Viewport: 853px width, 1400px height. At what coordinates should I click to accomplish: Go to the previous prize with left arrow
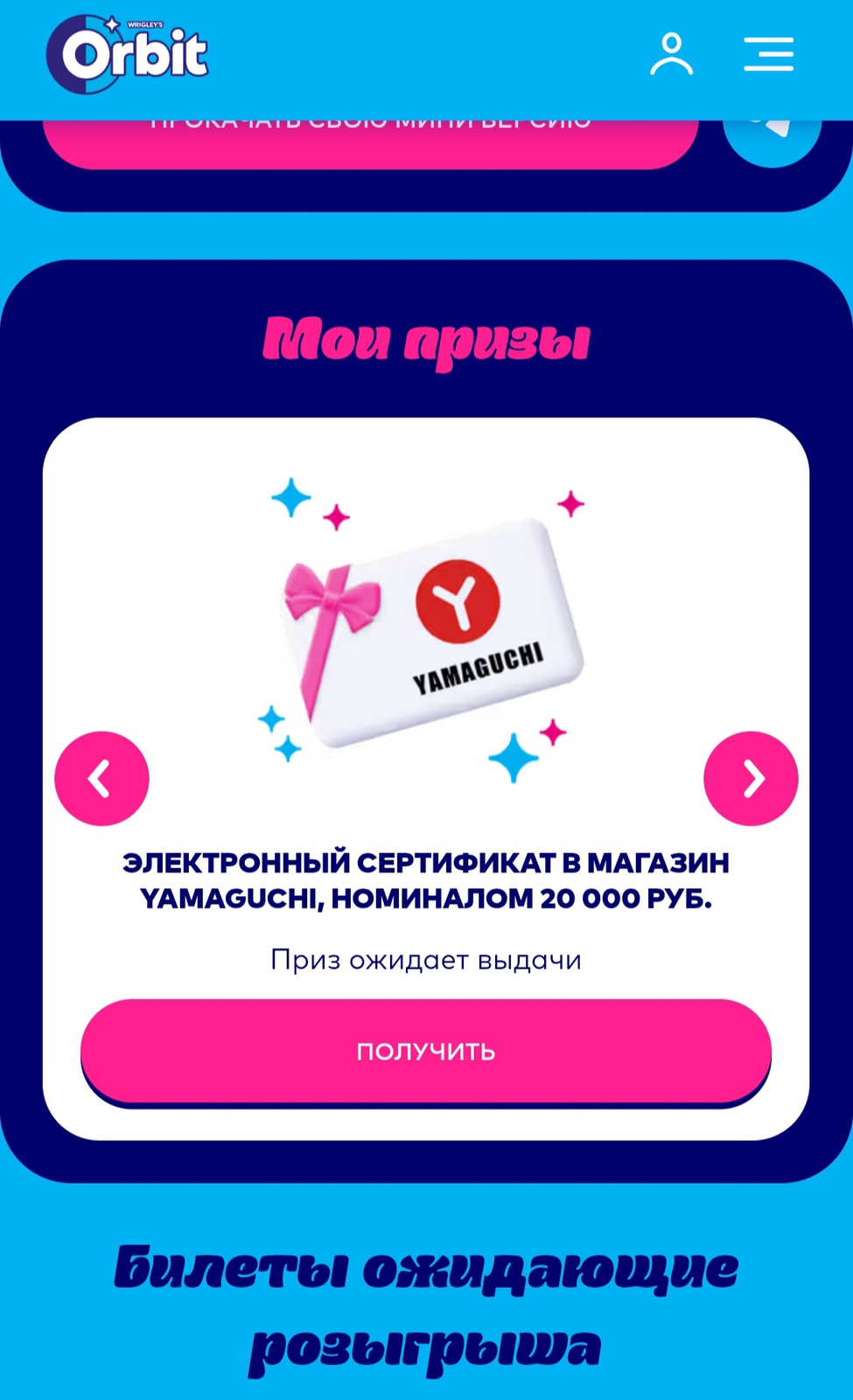[101, 778]
